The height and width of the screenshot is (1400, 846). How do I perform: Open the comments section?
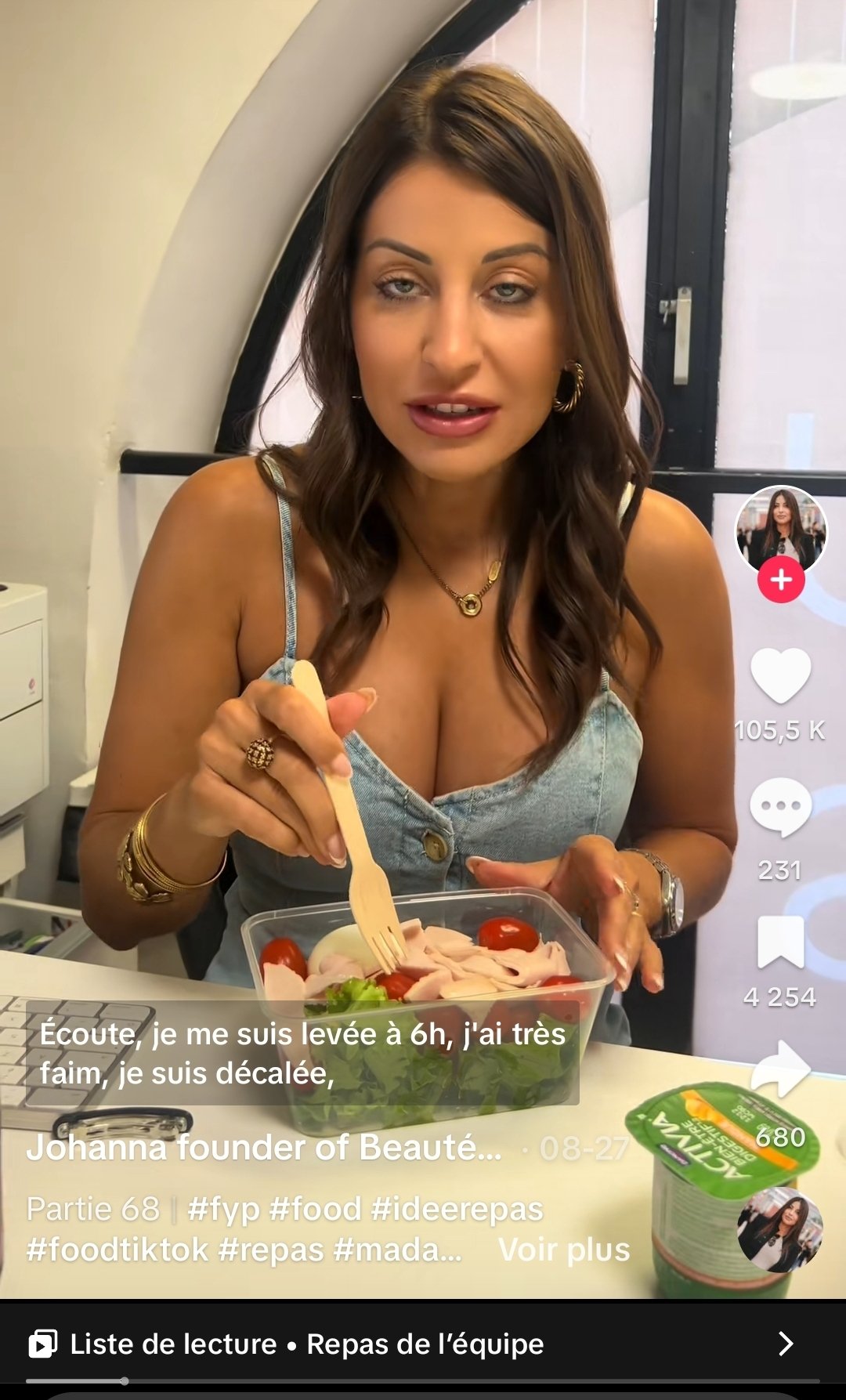780,807
